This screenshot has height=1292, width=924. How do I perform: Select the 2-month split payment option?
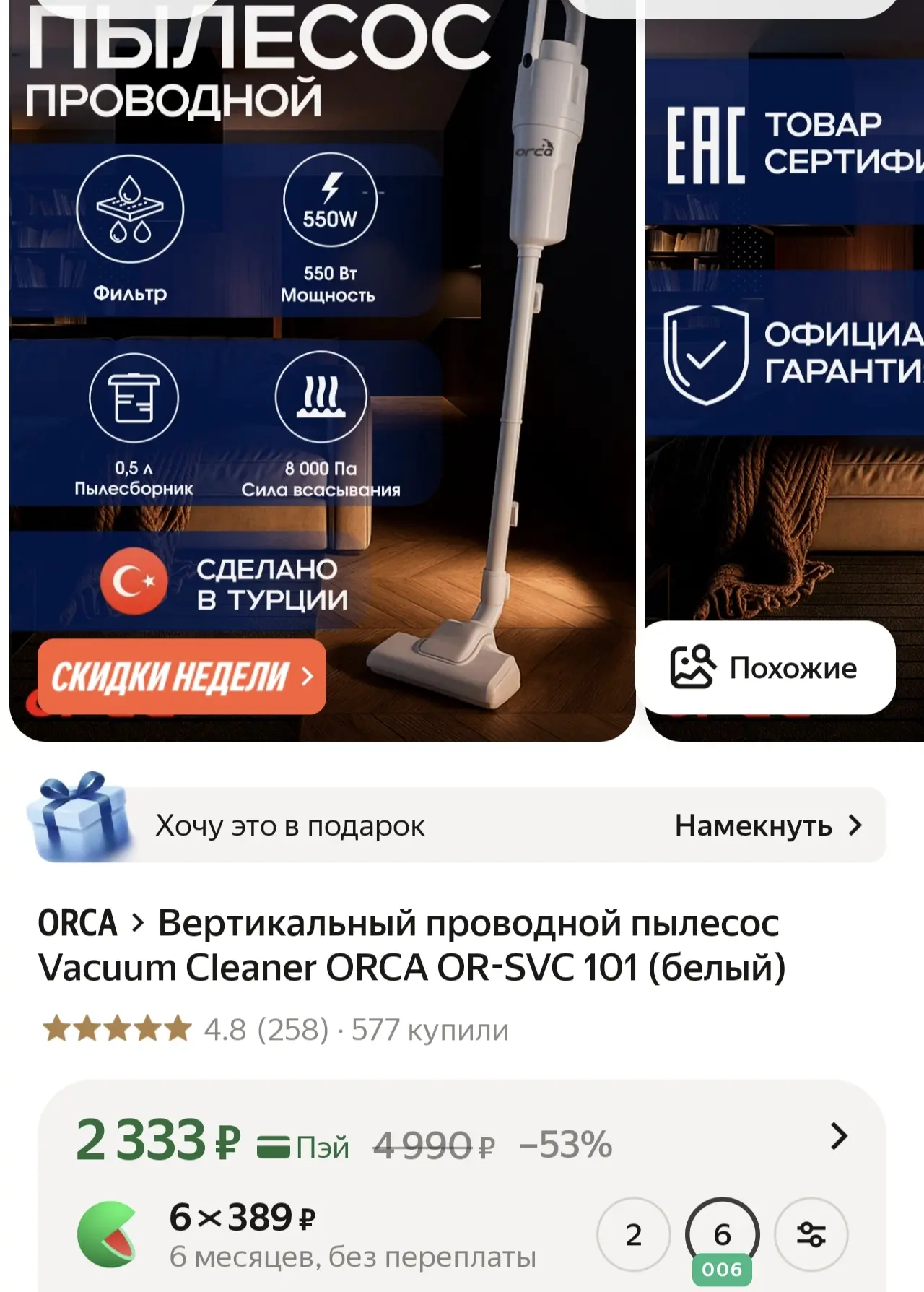tap(633, 1234)
